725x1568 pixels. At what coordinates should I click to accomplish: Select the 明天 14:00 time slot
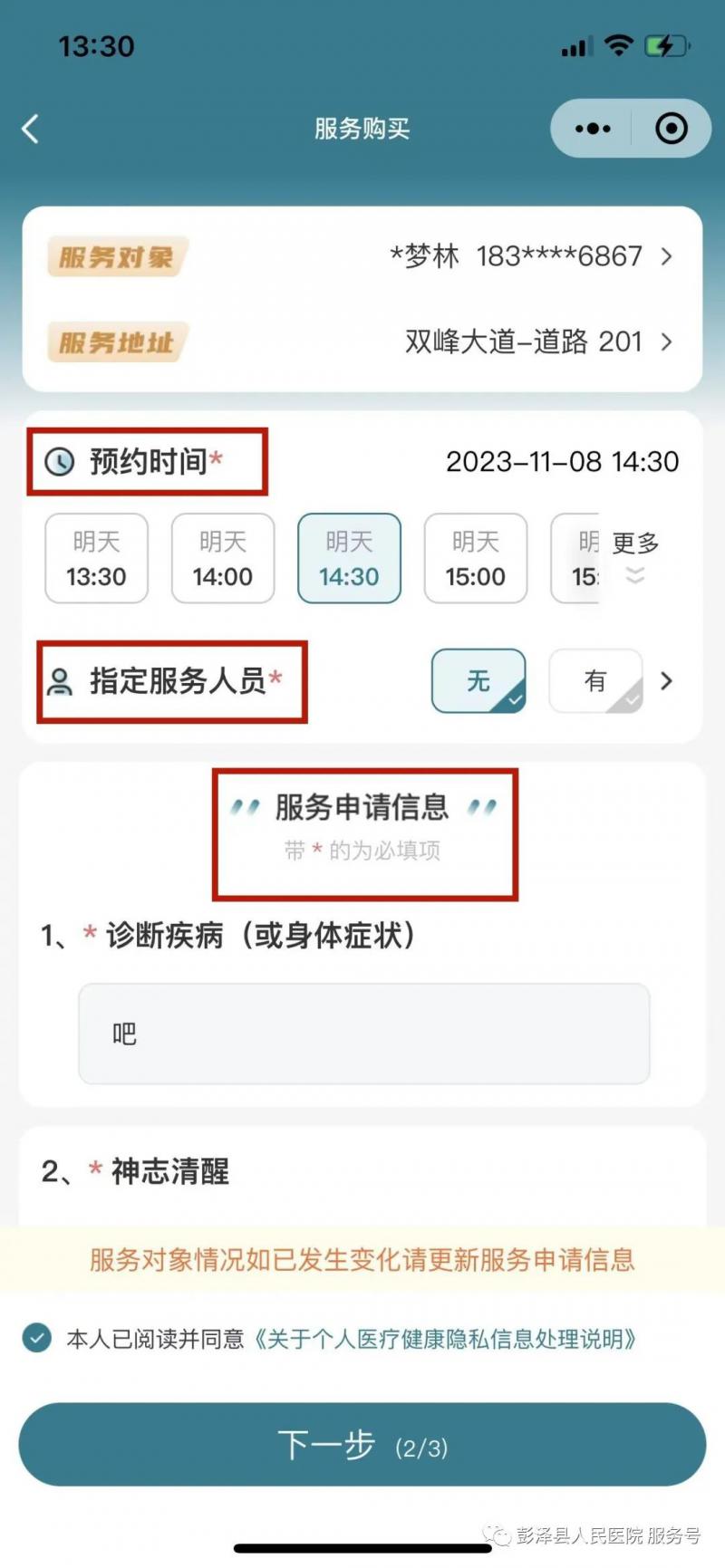point(223,558)
